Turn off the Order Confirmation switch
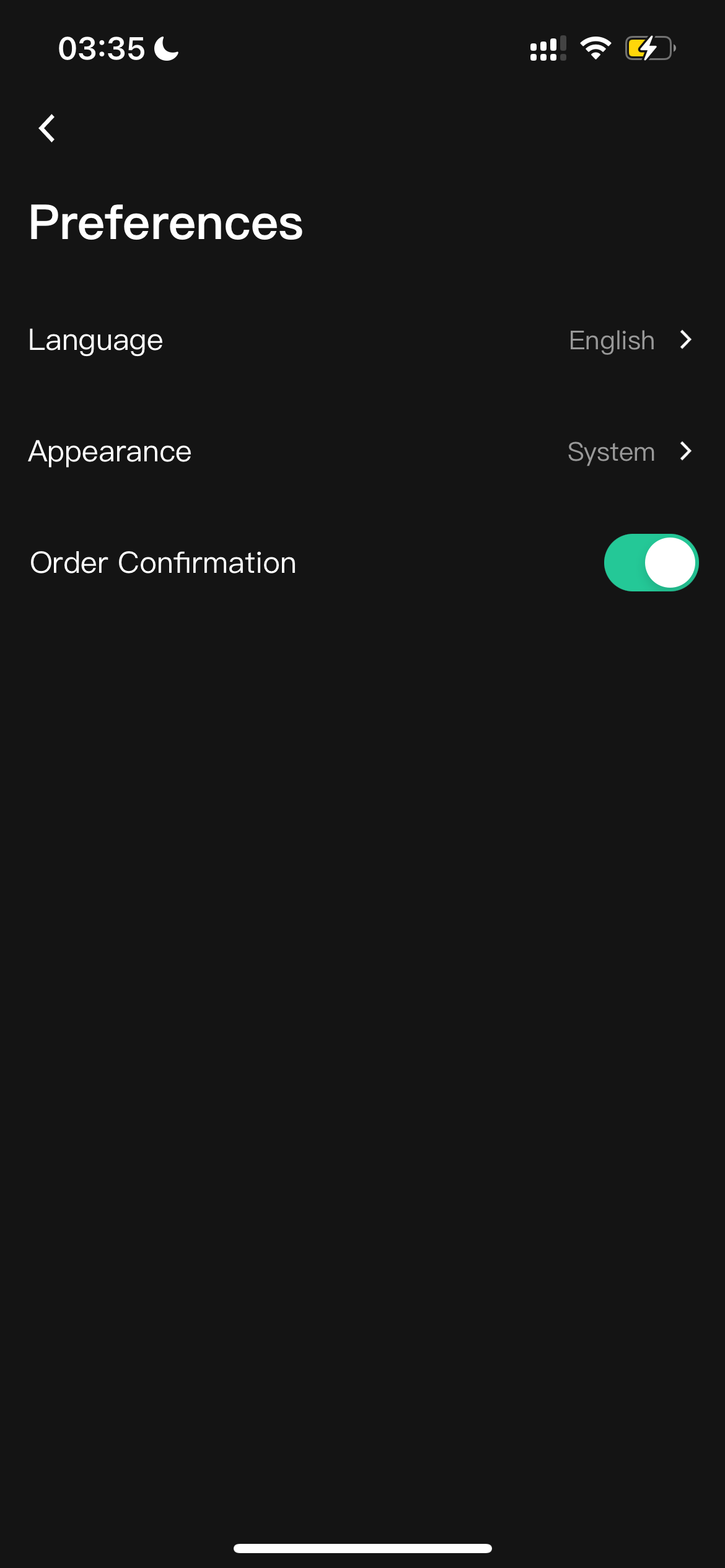This screenshot has width=725, height=1568. click(x=651, y=562)
